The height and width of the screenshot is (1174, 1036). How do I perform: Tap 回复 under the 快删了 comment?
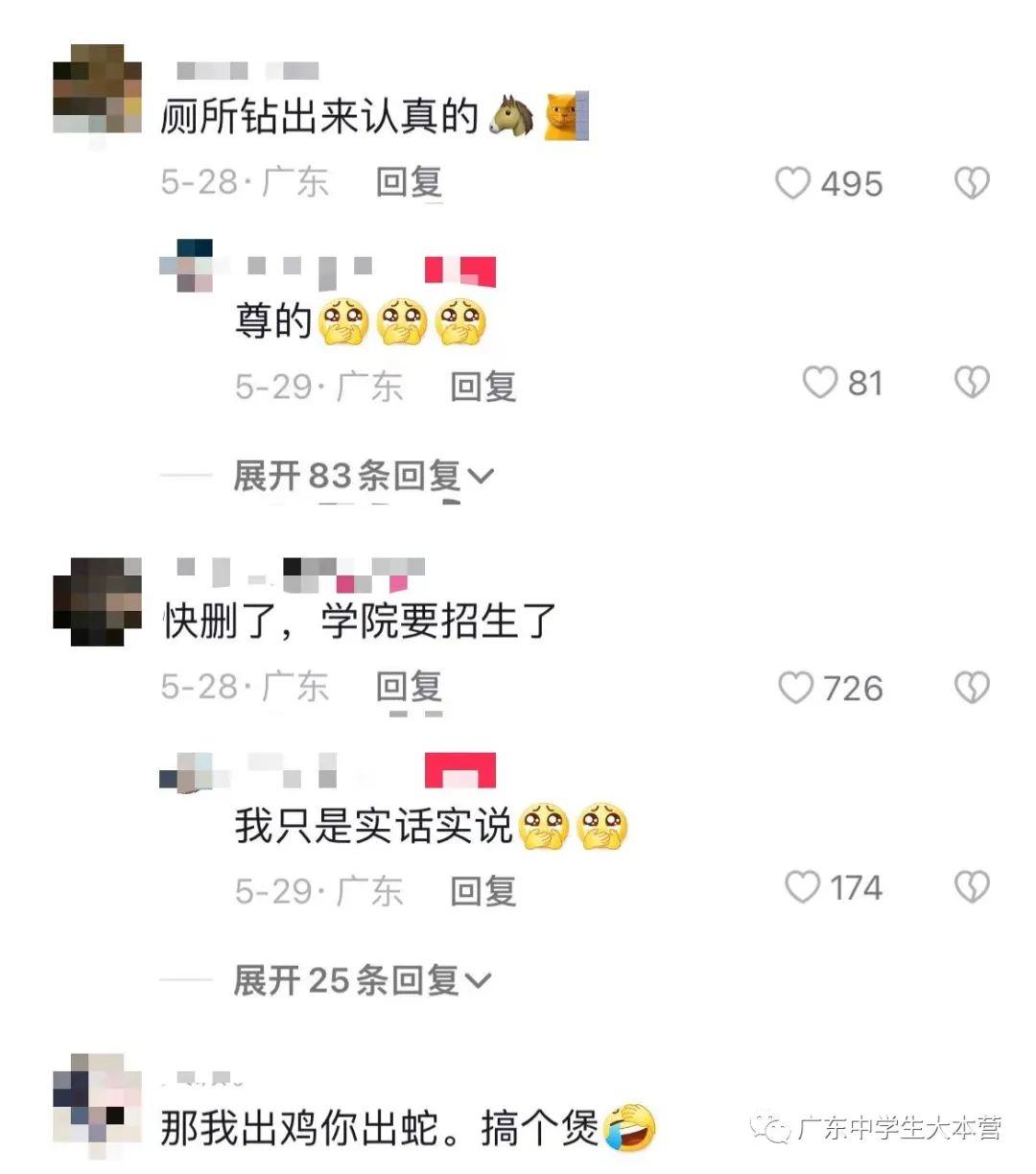click(x=407, y=687)
